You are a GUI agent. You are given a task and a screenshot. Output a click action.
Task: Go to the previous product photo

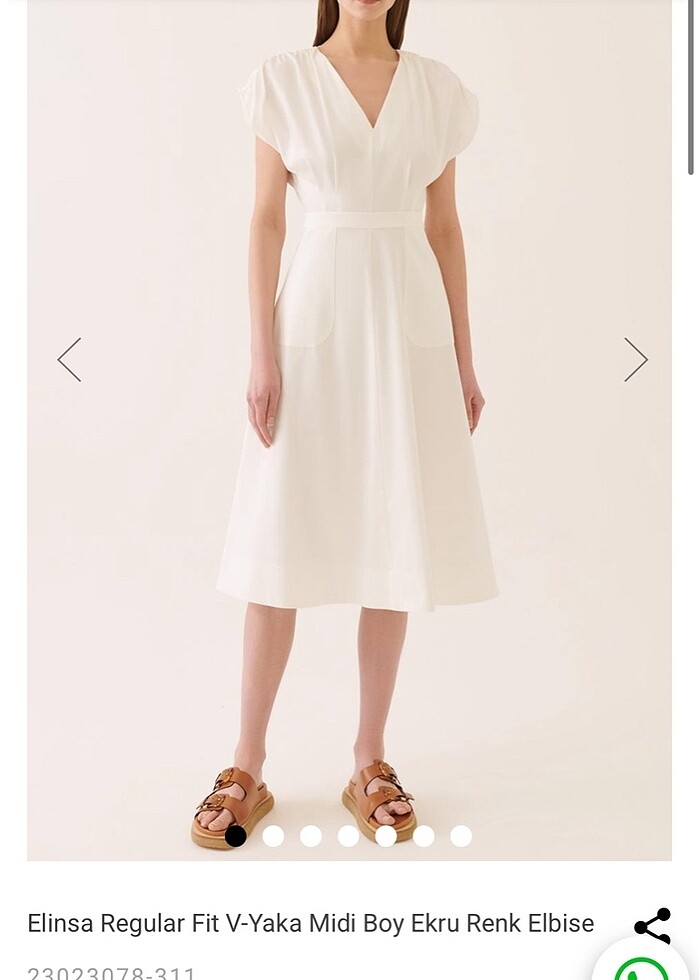point(69,360)
